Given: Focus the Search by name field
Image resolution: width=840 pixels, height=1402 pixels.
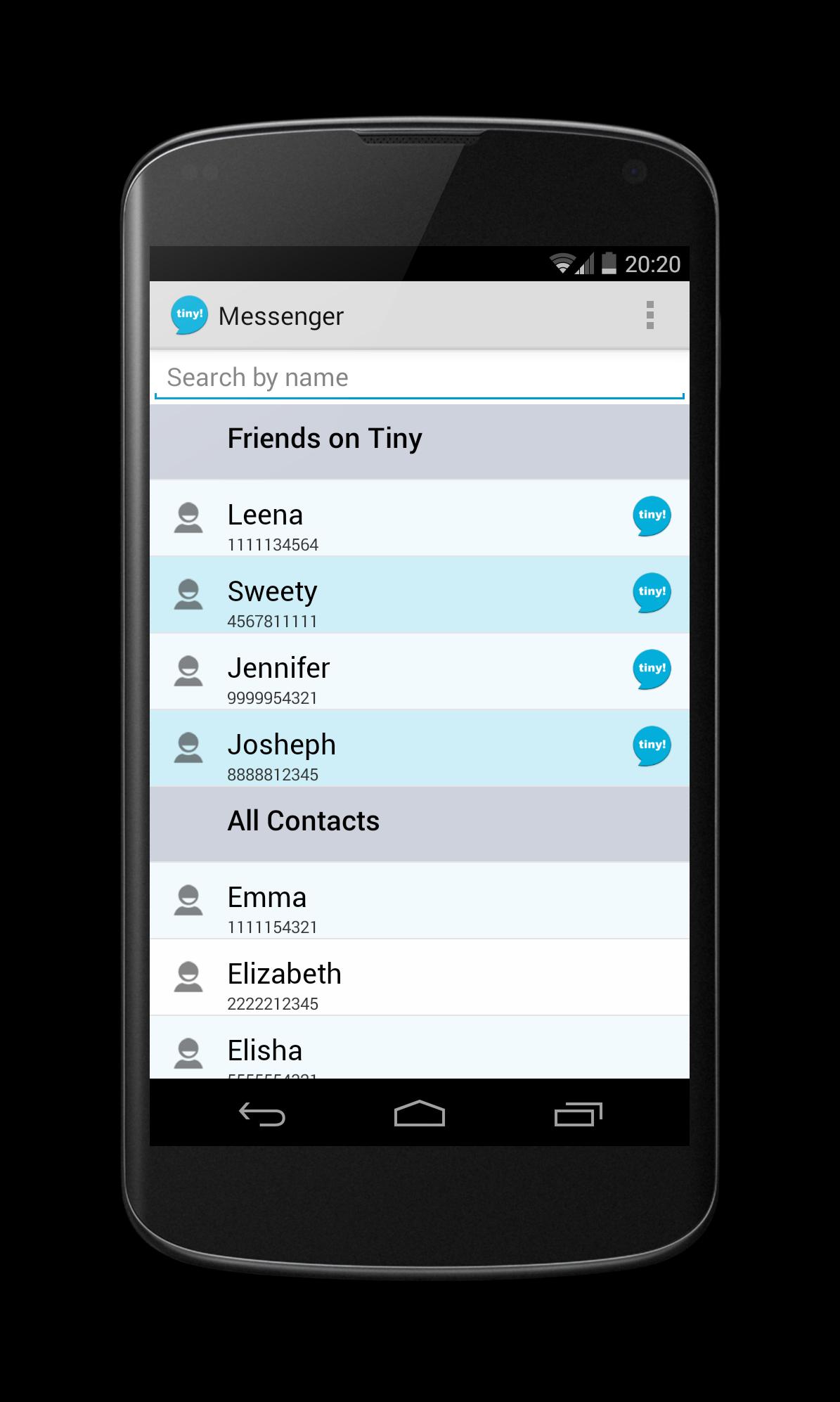Looking at the screenshot, I should click(x=419, y=378).
